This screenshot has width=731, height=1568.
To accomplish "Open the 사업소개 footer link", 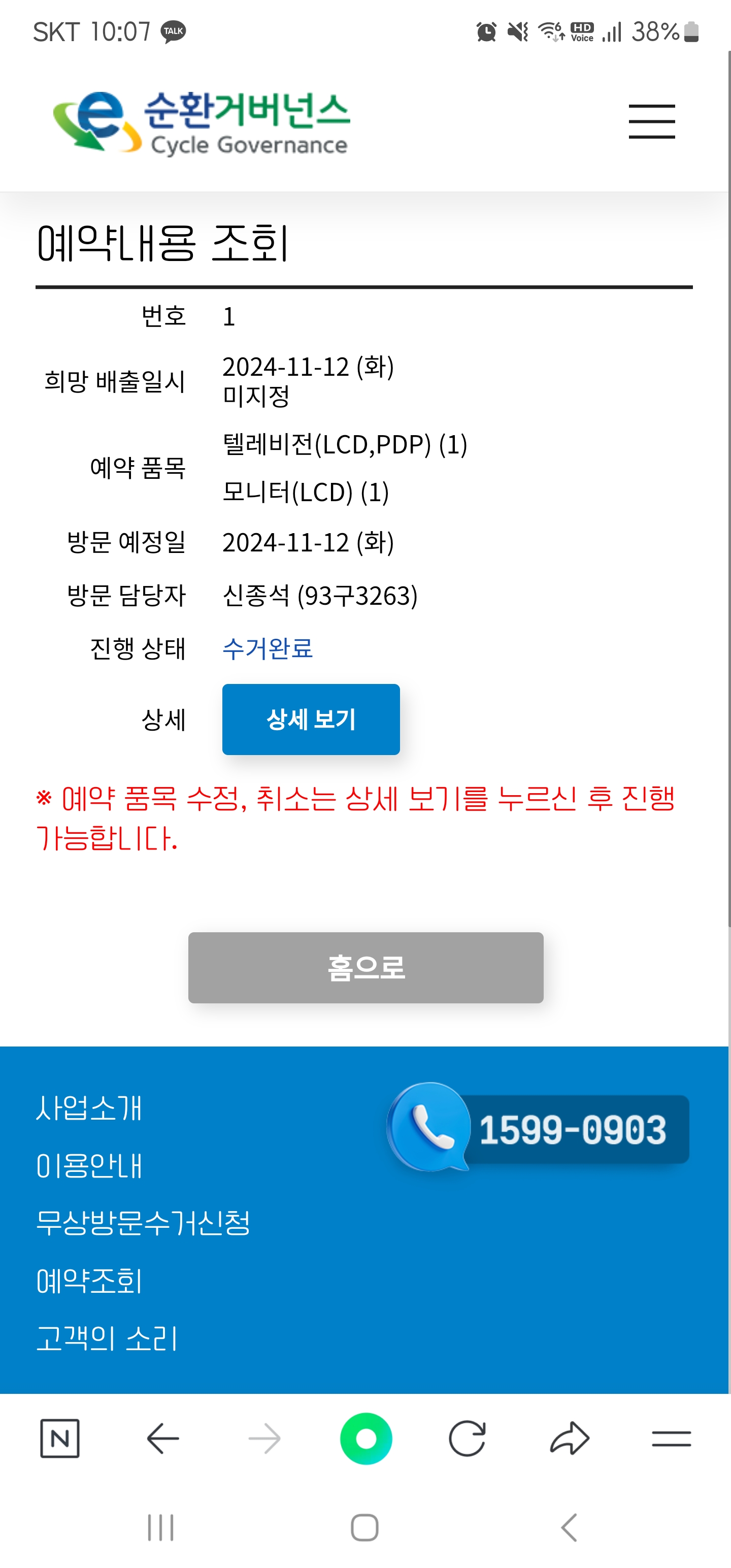I will [x=89, y=1107].
